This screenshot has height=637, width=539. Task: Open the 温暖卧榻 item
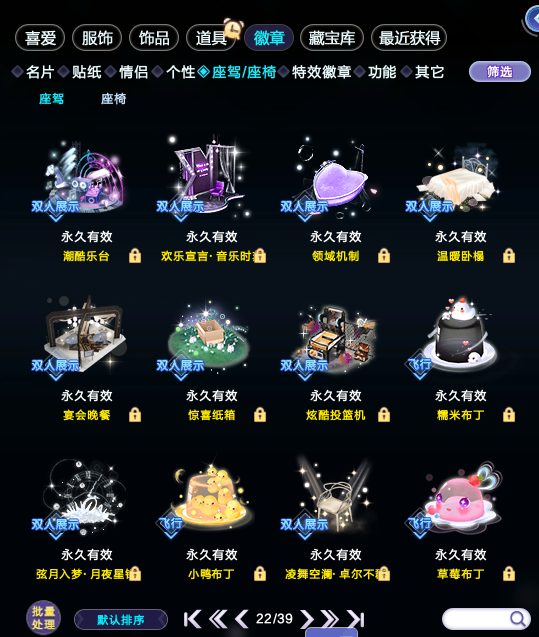[x=460, y=179]
